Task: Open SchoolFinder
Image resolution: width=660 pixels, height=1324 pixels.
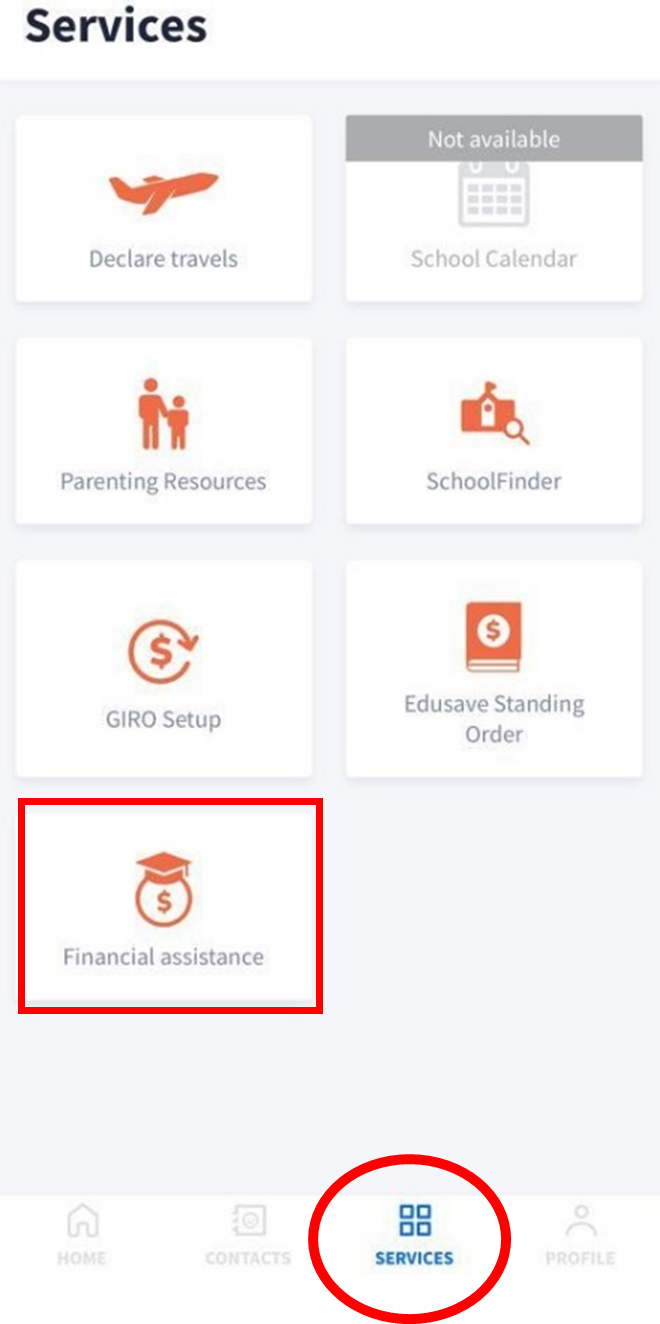Action: click(x=494, y=431)
